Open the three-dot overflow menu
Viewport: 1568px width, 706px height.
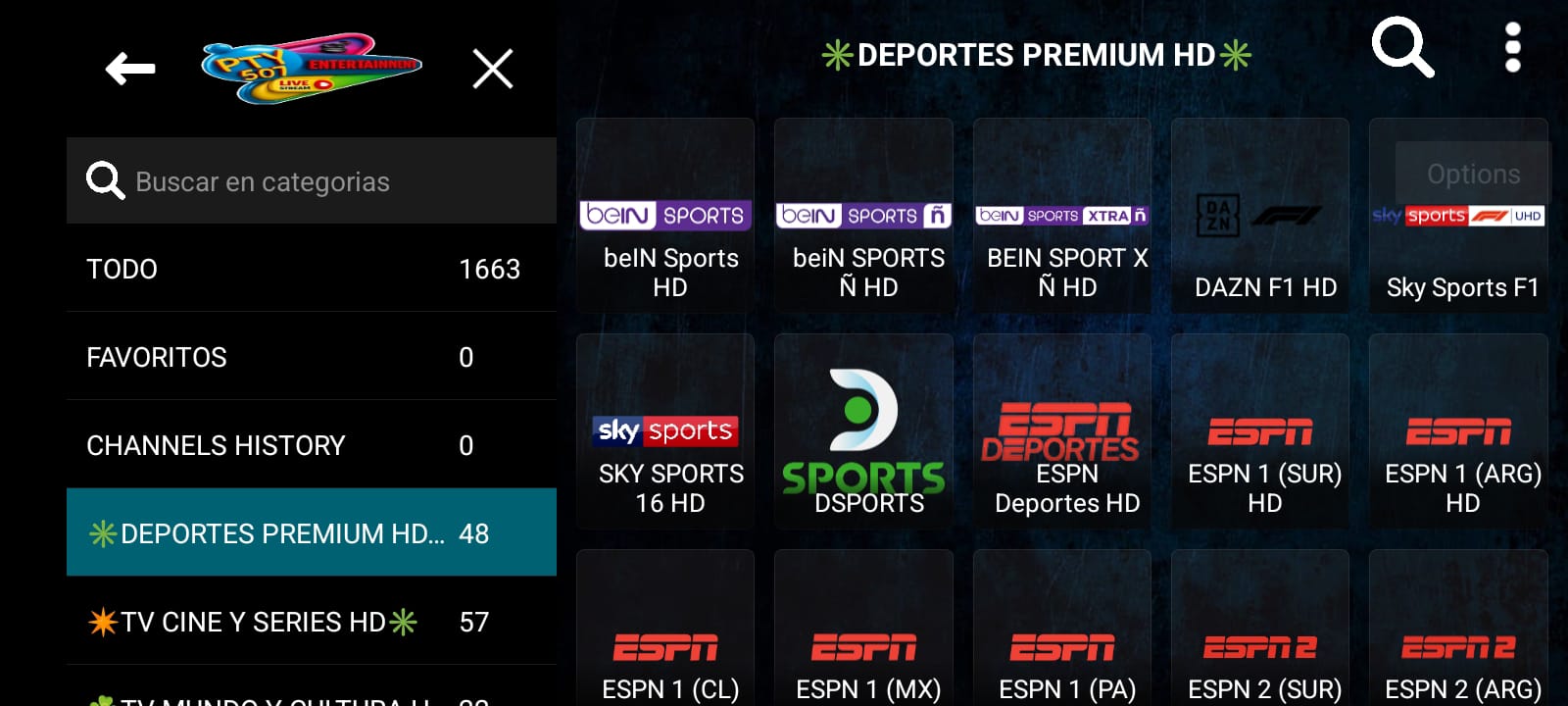[x=1512, y=47]
